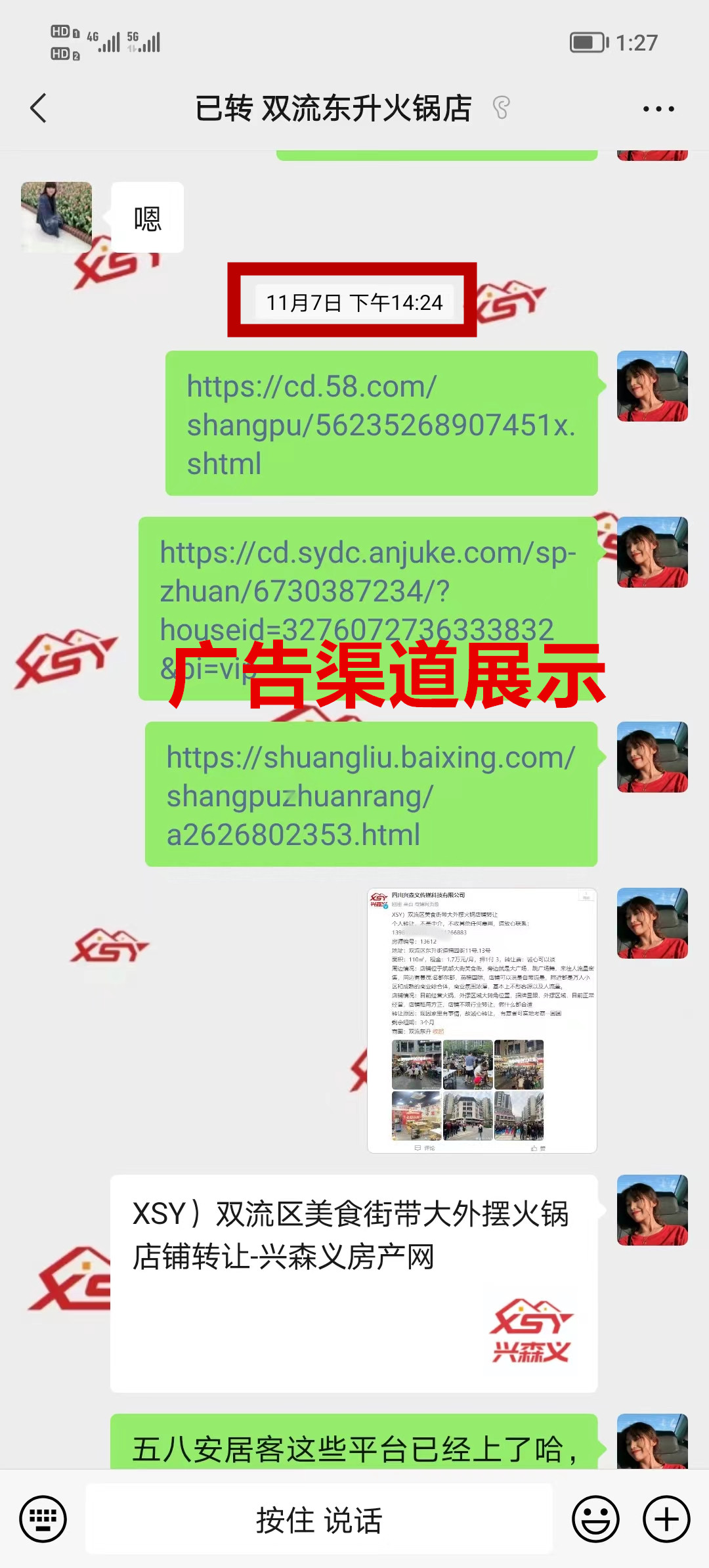Screen dimensions: 709x1568
Task: View the shared listing screenshot image
Action: click(x=482, y=1020)
